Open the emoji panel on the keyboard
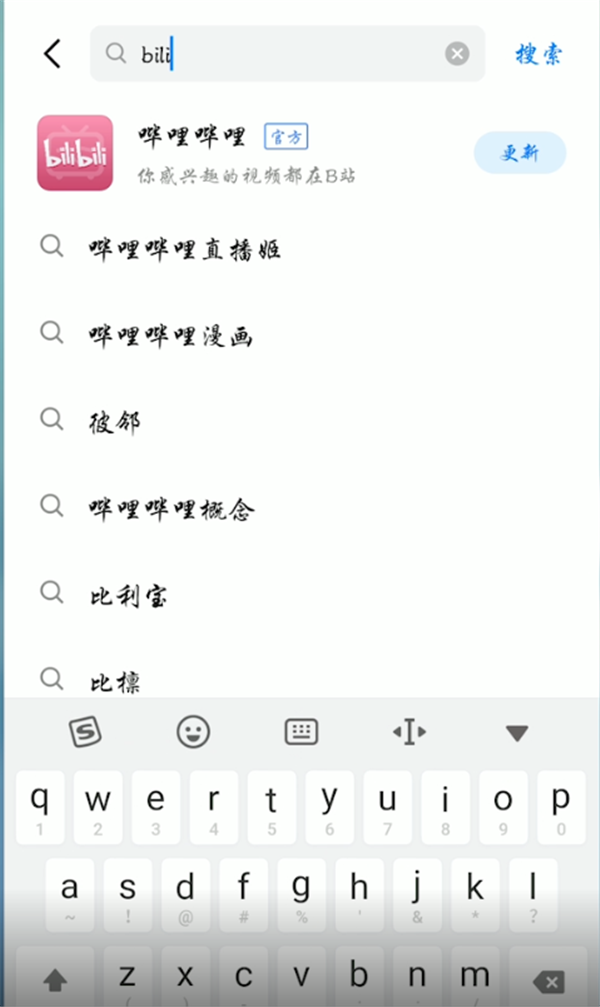The height and width of the screenshot is (1007, 600). (193, 732)
